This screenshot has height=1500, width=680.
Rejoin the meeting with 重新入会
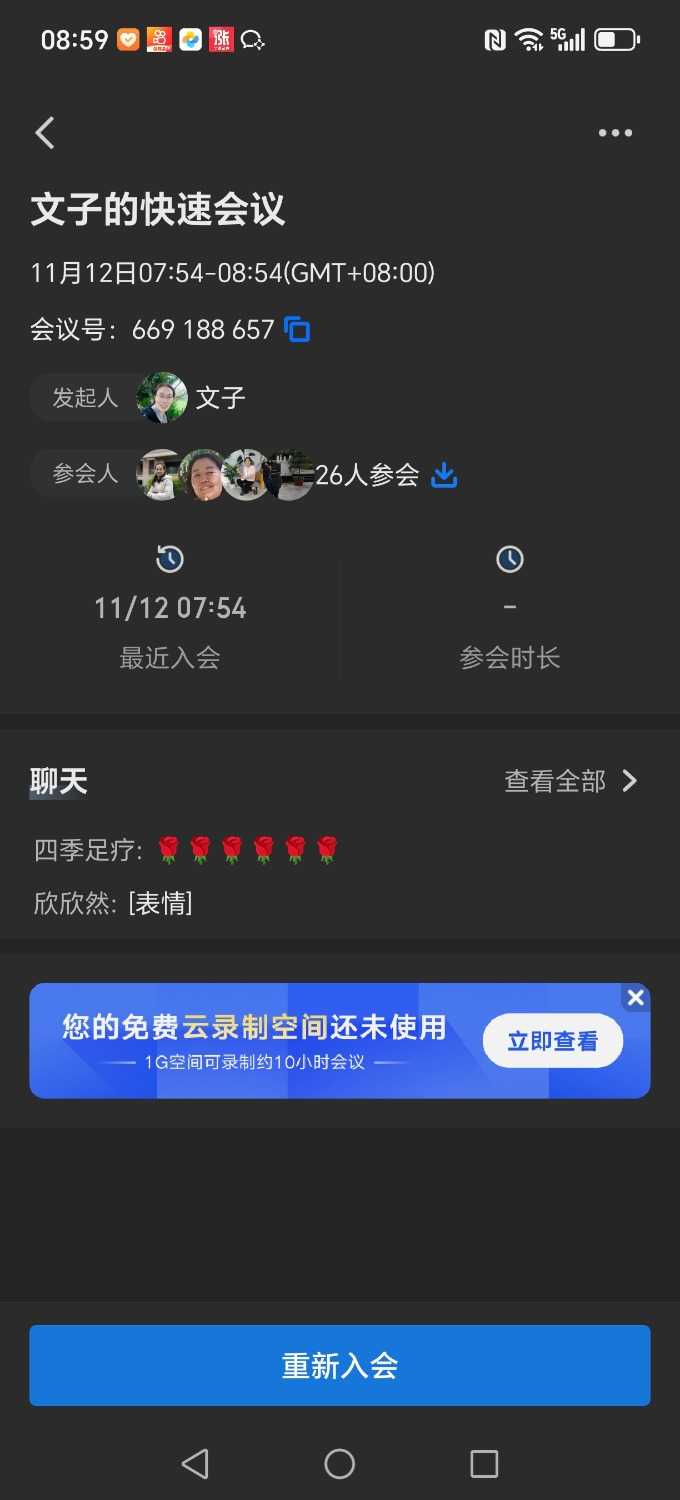[x=340, y=1365]
